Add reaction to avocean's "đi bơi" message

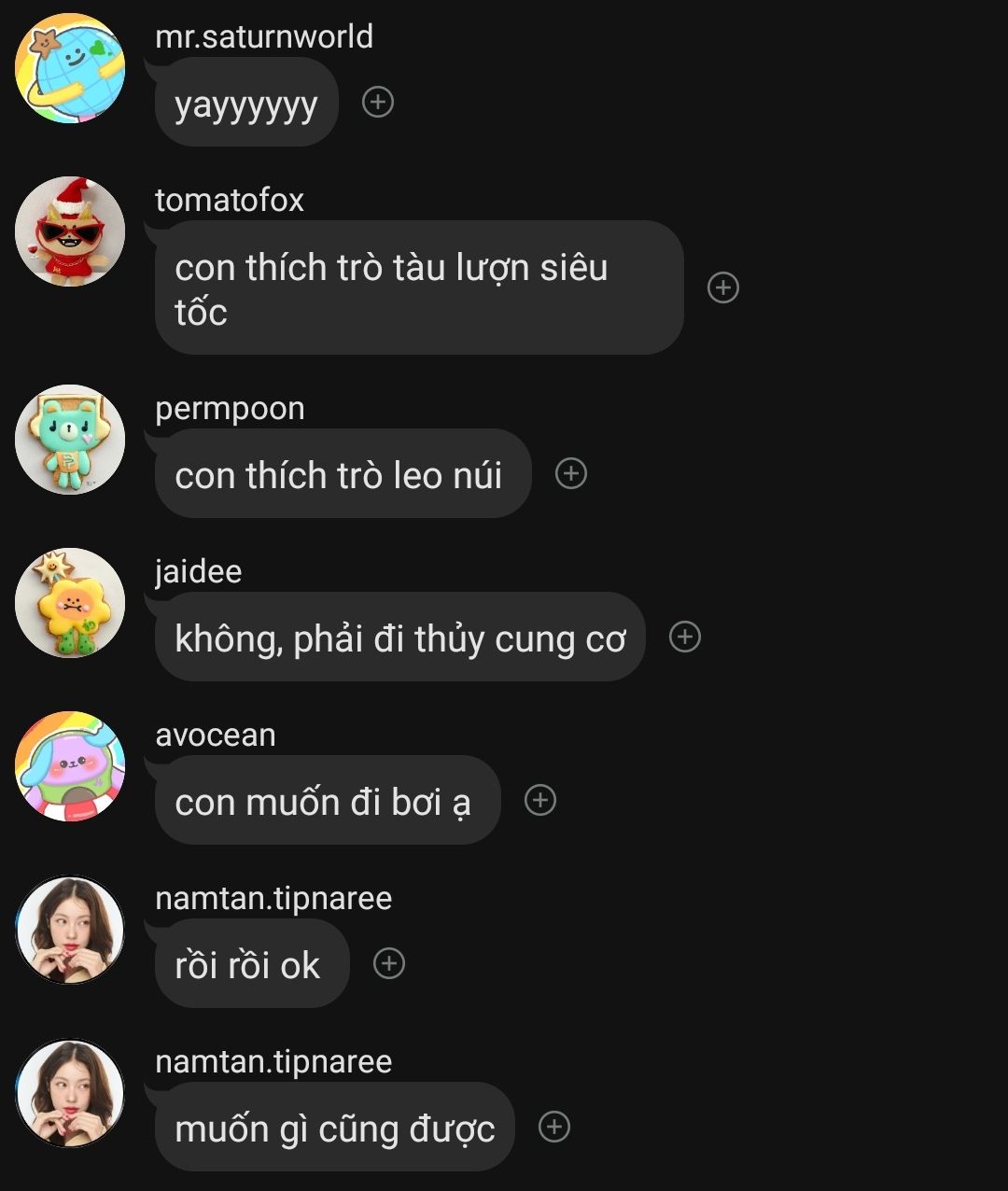tap(540, 800)
